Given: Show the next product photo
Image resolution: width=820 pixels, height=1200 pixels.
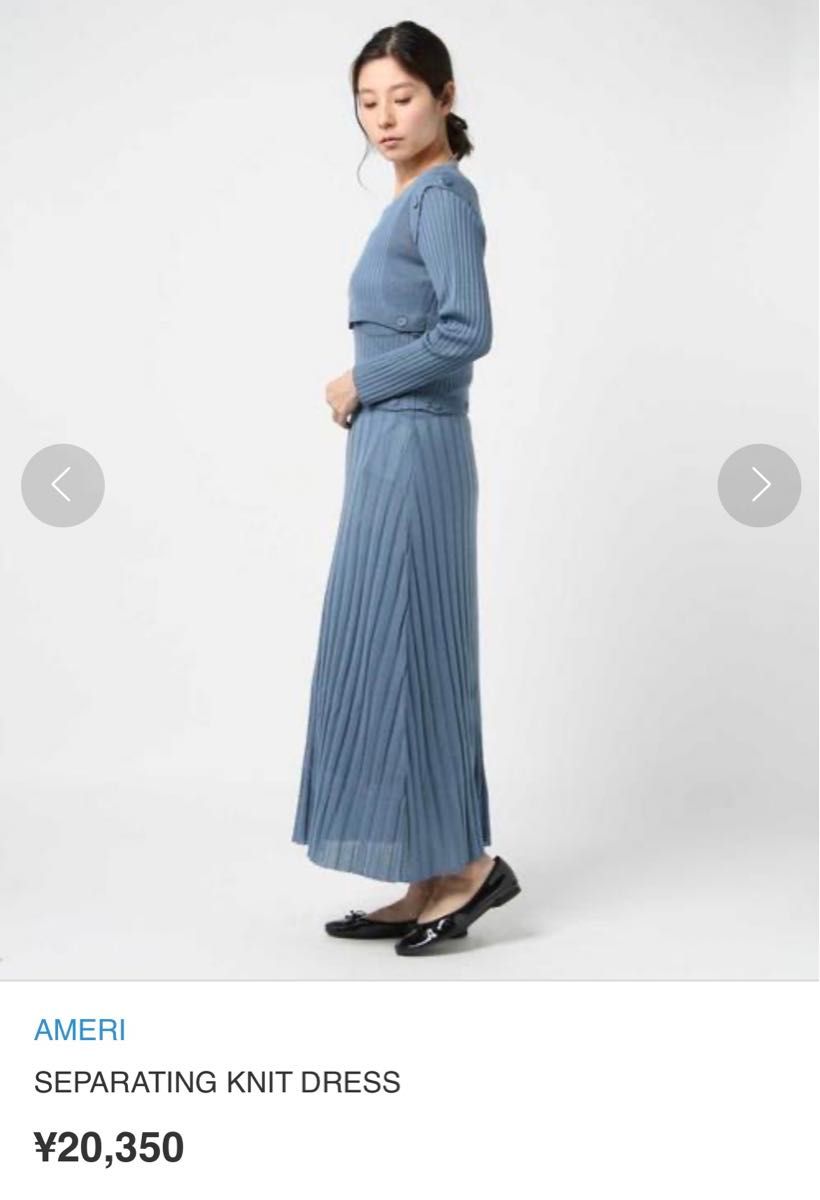Looking at the screenshot, I should pyautogui.click(x=759, y=485).
